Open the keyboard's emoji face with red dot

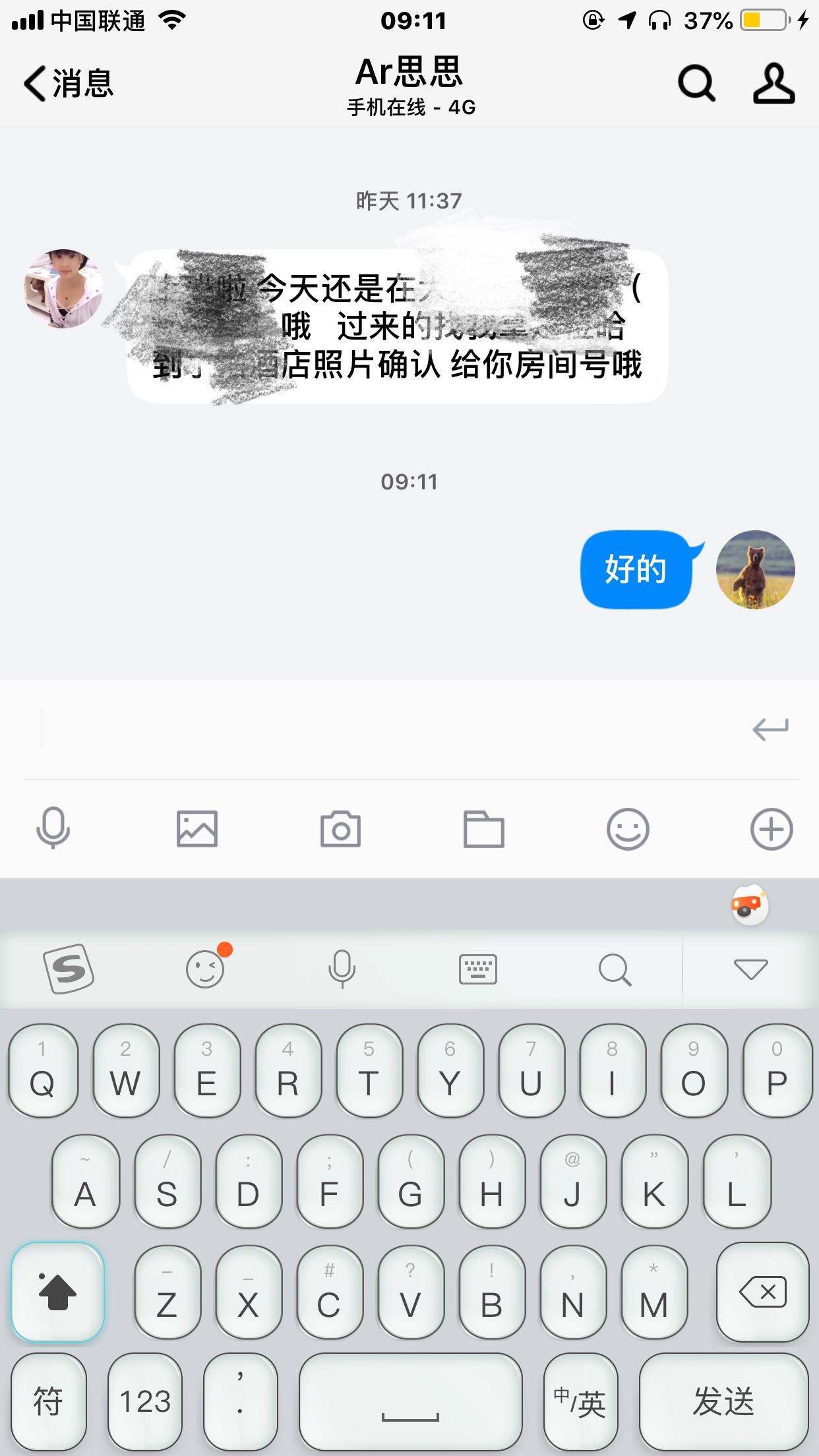[x=206, y=969]
